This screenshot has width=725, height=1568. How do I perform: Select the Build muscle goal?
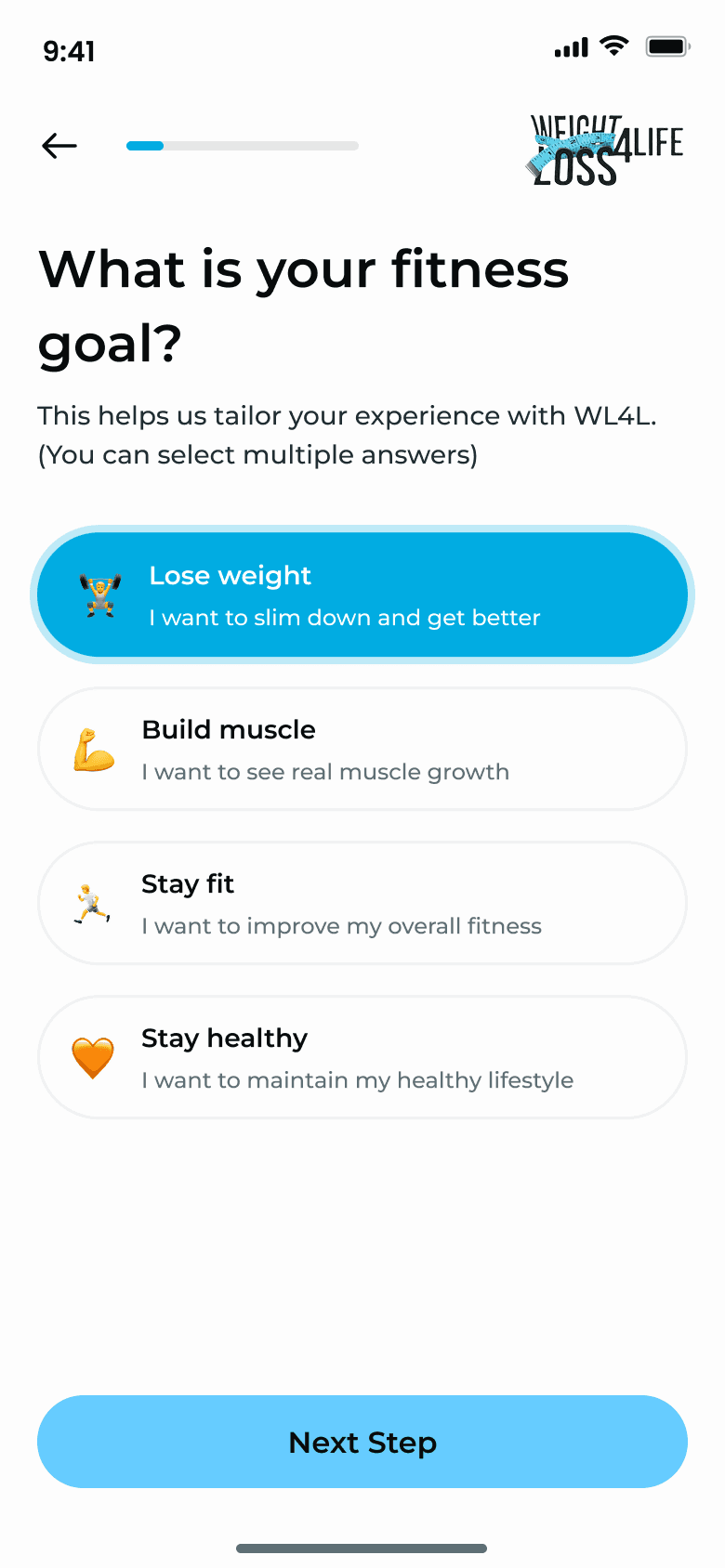click(362, 750)
